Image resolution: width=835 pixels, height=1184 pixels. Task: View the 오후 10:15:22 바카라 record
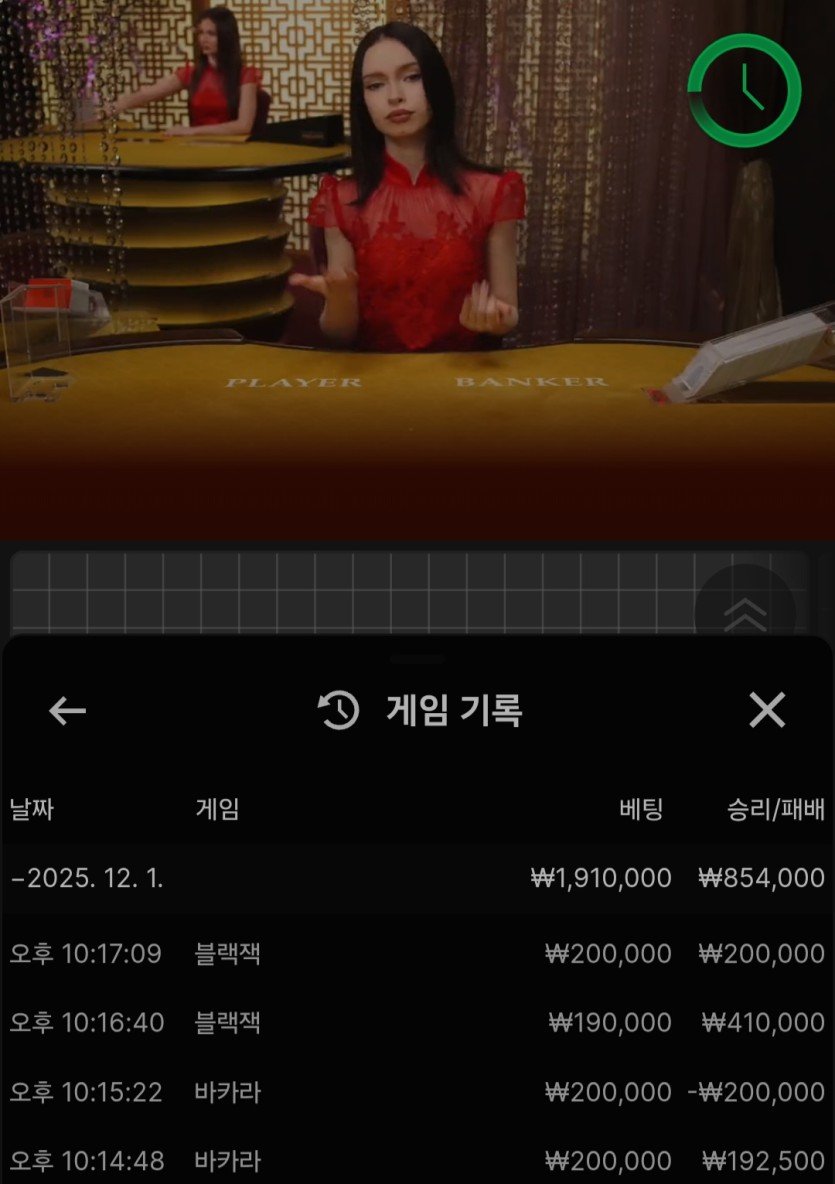[x=417, y=1091]
